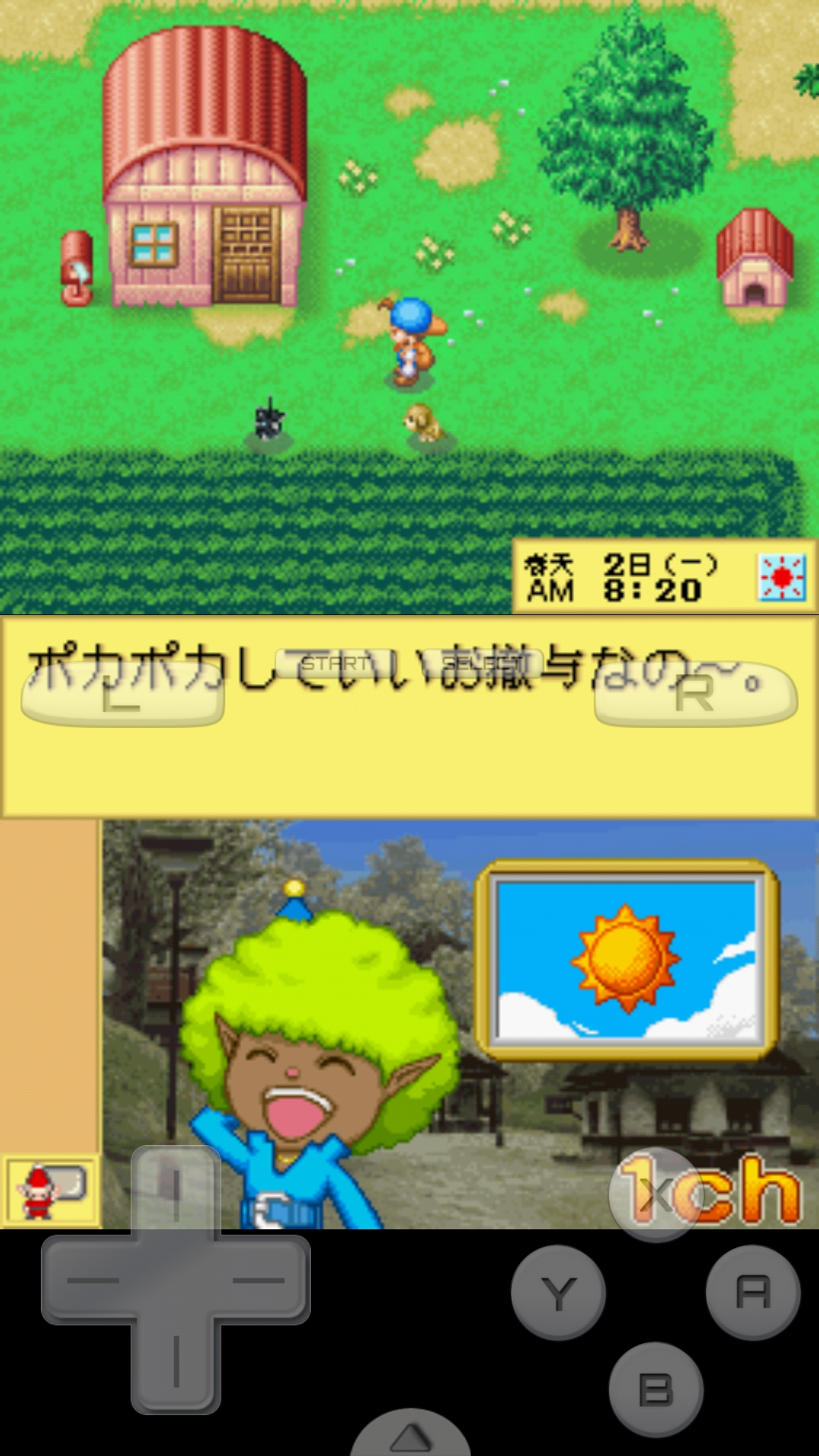Tap the B gamepad button

656,1389
